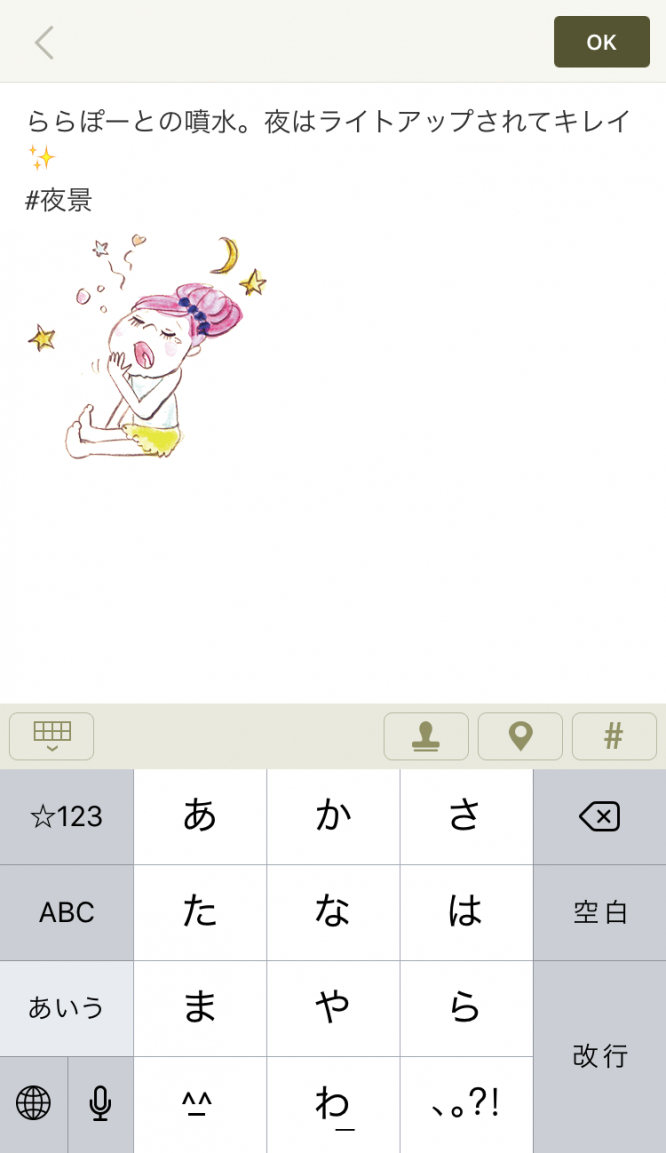Viewport: 666px width, 1153px height.
Task: Confirm the post with the OK button
Action: click(601, 42)
